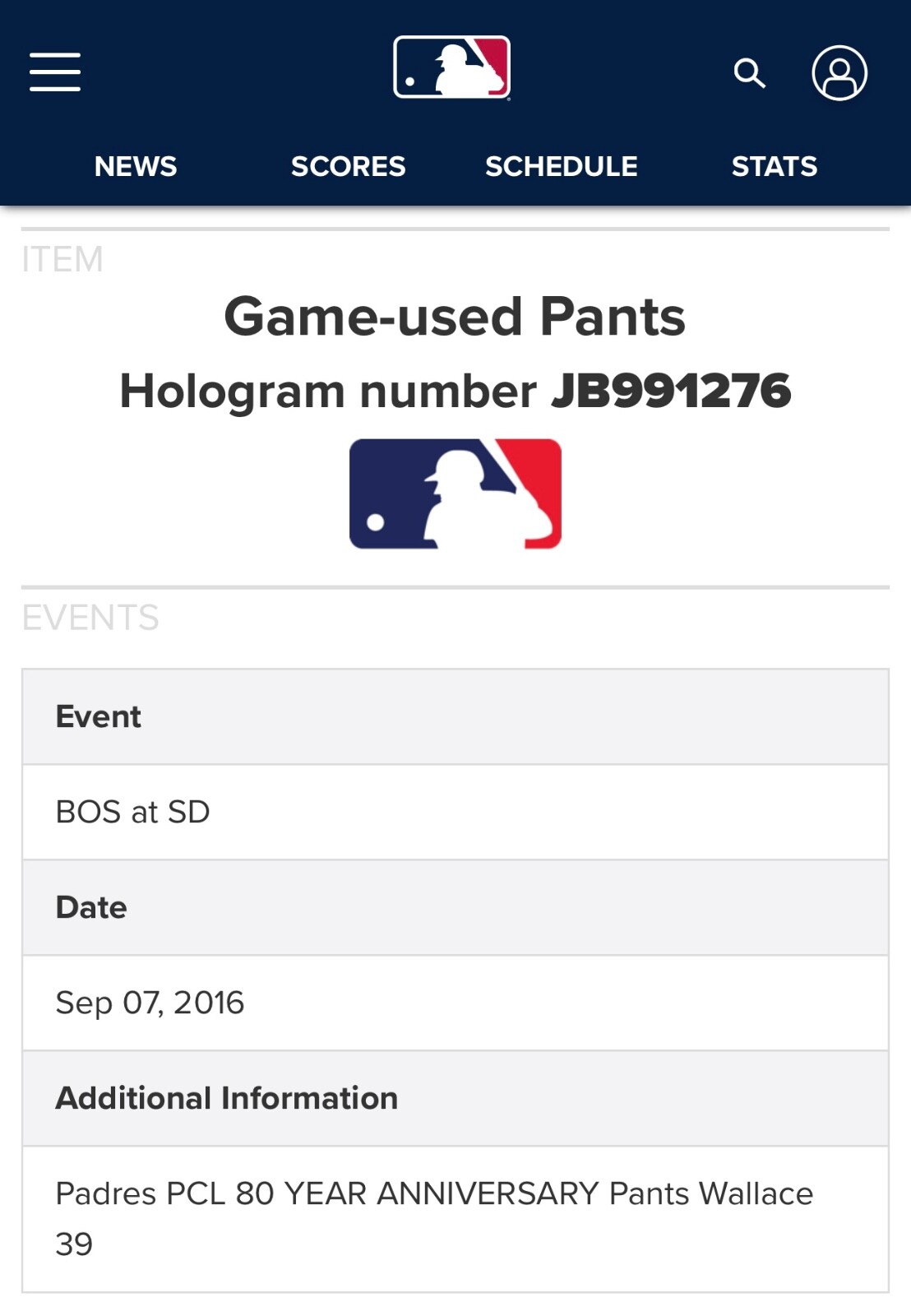Screen dimensions: 911x1316
Task: Tap the MLB logo in header
Action: [452, 67]
